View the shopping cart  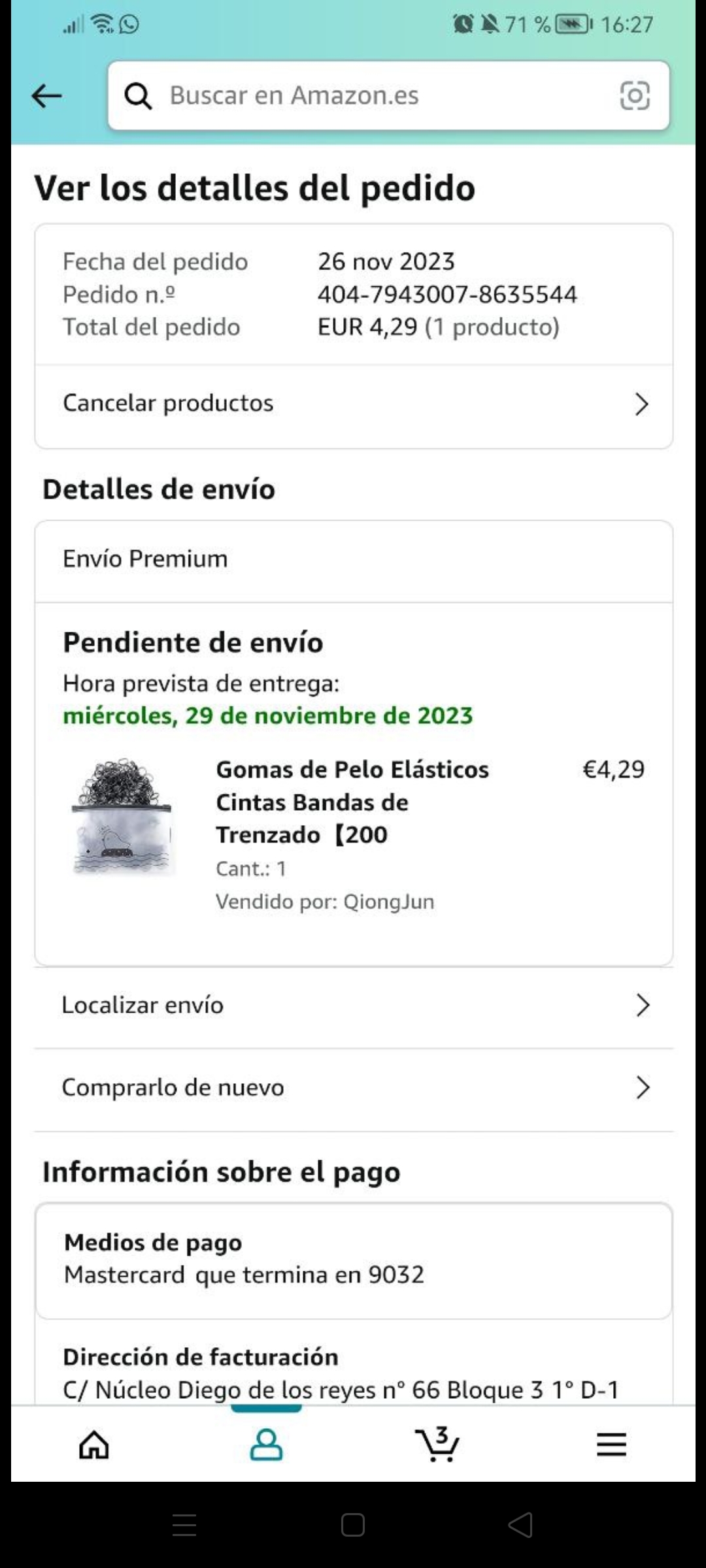pos(438,1445)
